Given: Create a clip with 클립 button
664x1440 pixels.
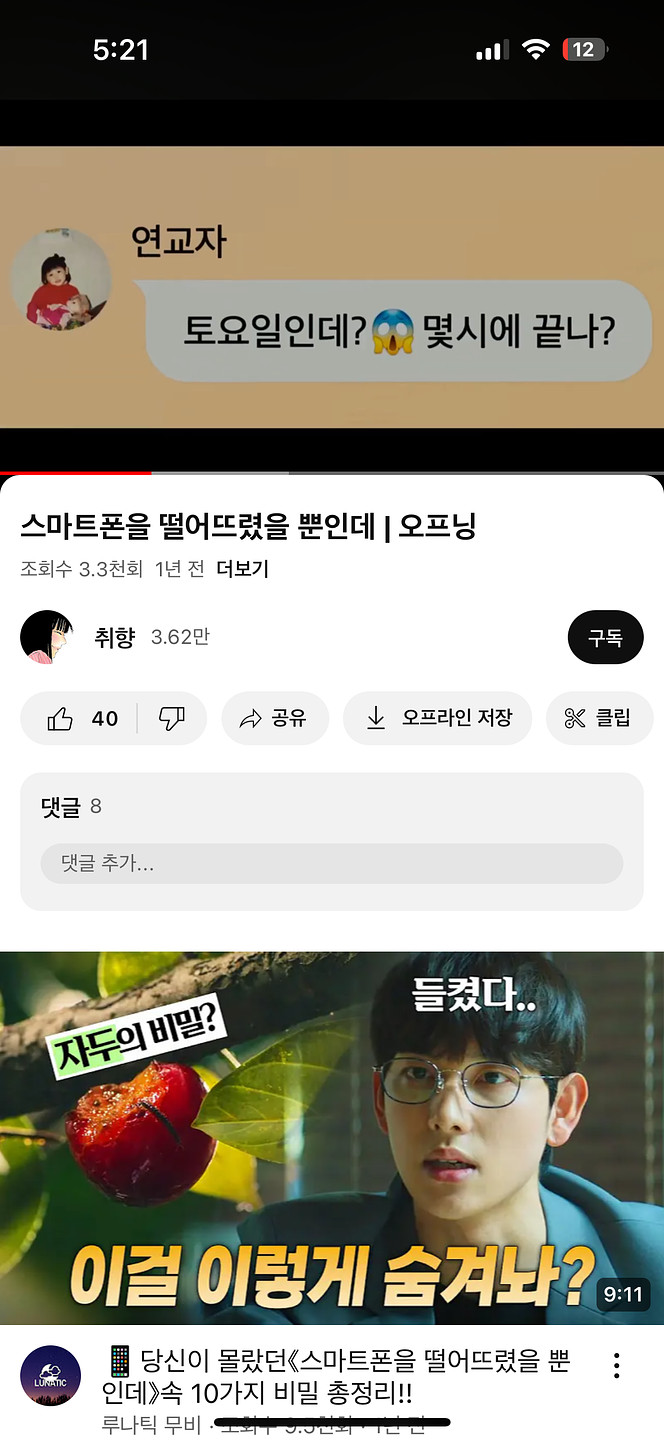Looking at the screenshot, I should tap(599, 718).
